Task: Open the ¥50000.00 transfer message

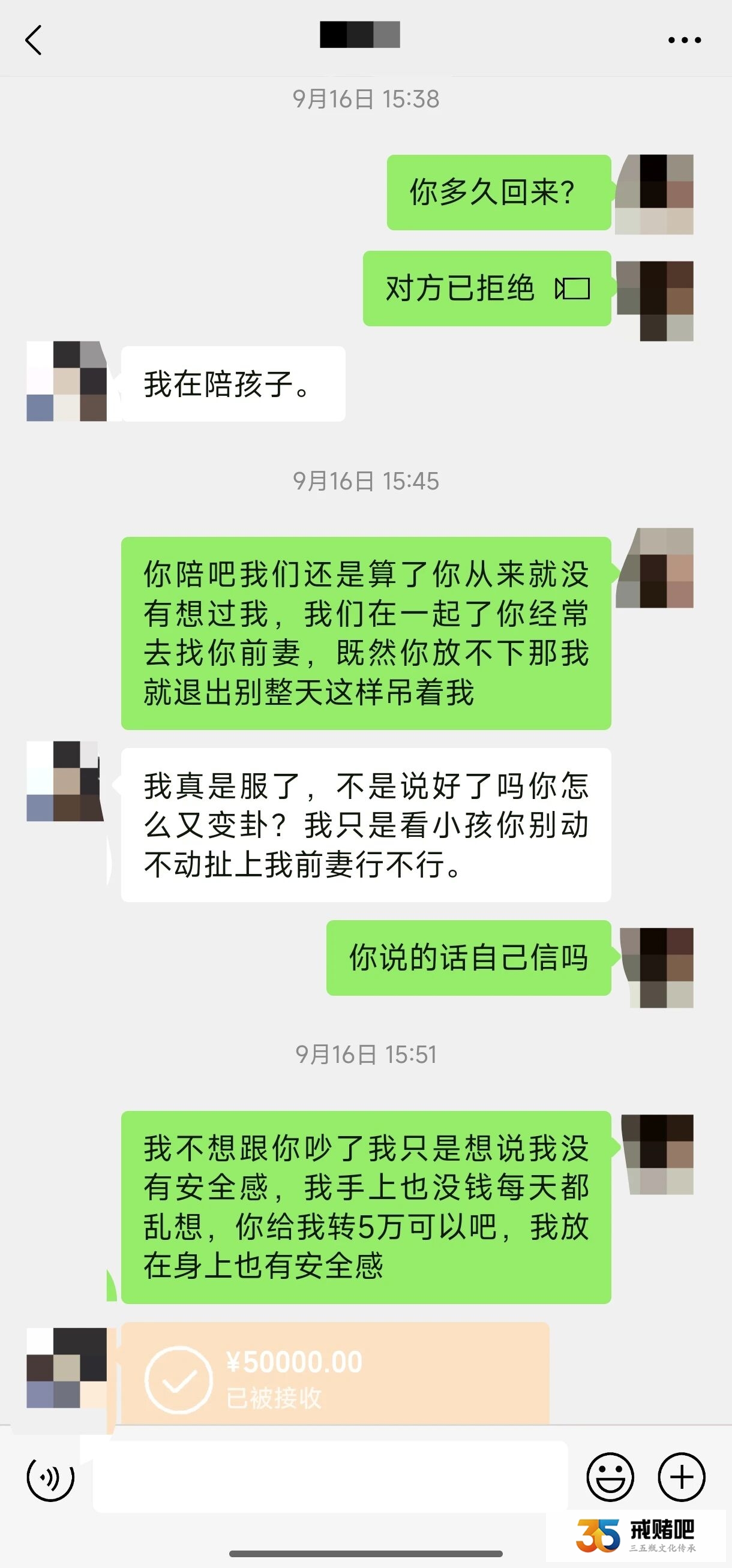Action: [335, 1377]
